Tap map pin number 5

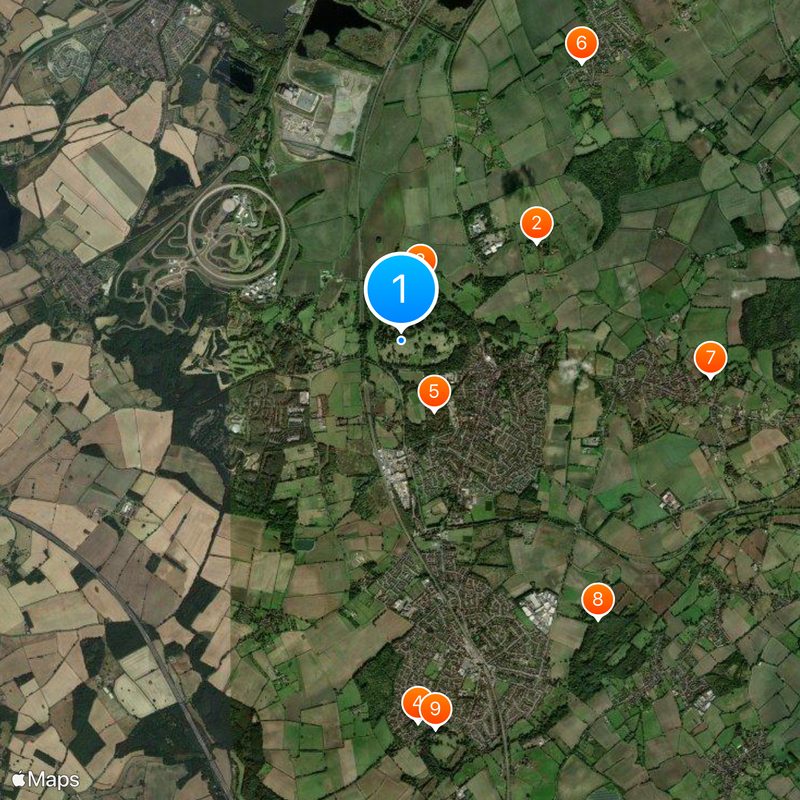point(433,392)
